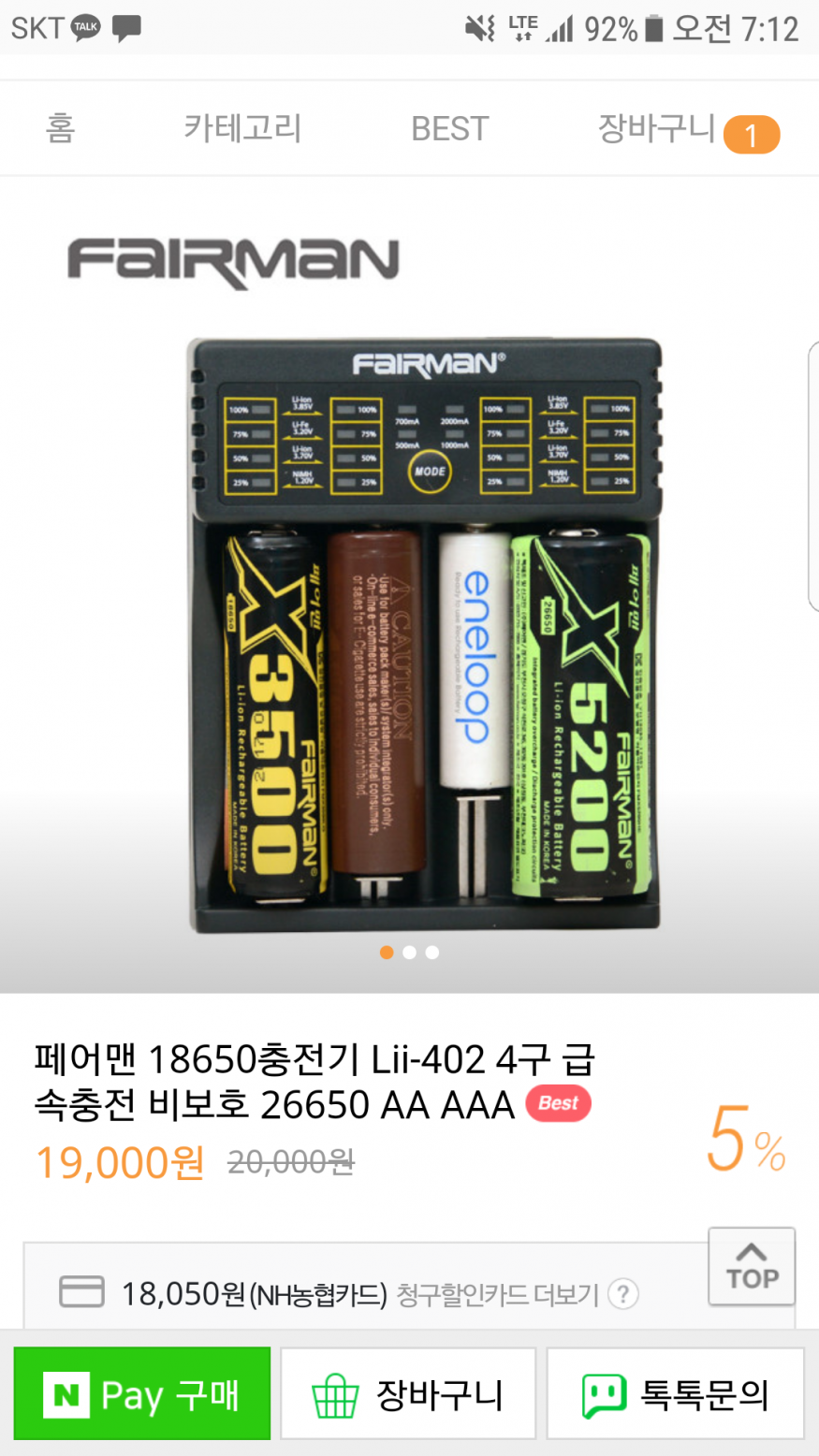Image resolution: width=819 pixels, height=1456 pixels.
Task: Go to the 홈 tab
Action: point(60,129)
